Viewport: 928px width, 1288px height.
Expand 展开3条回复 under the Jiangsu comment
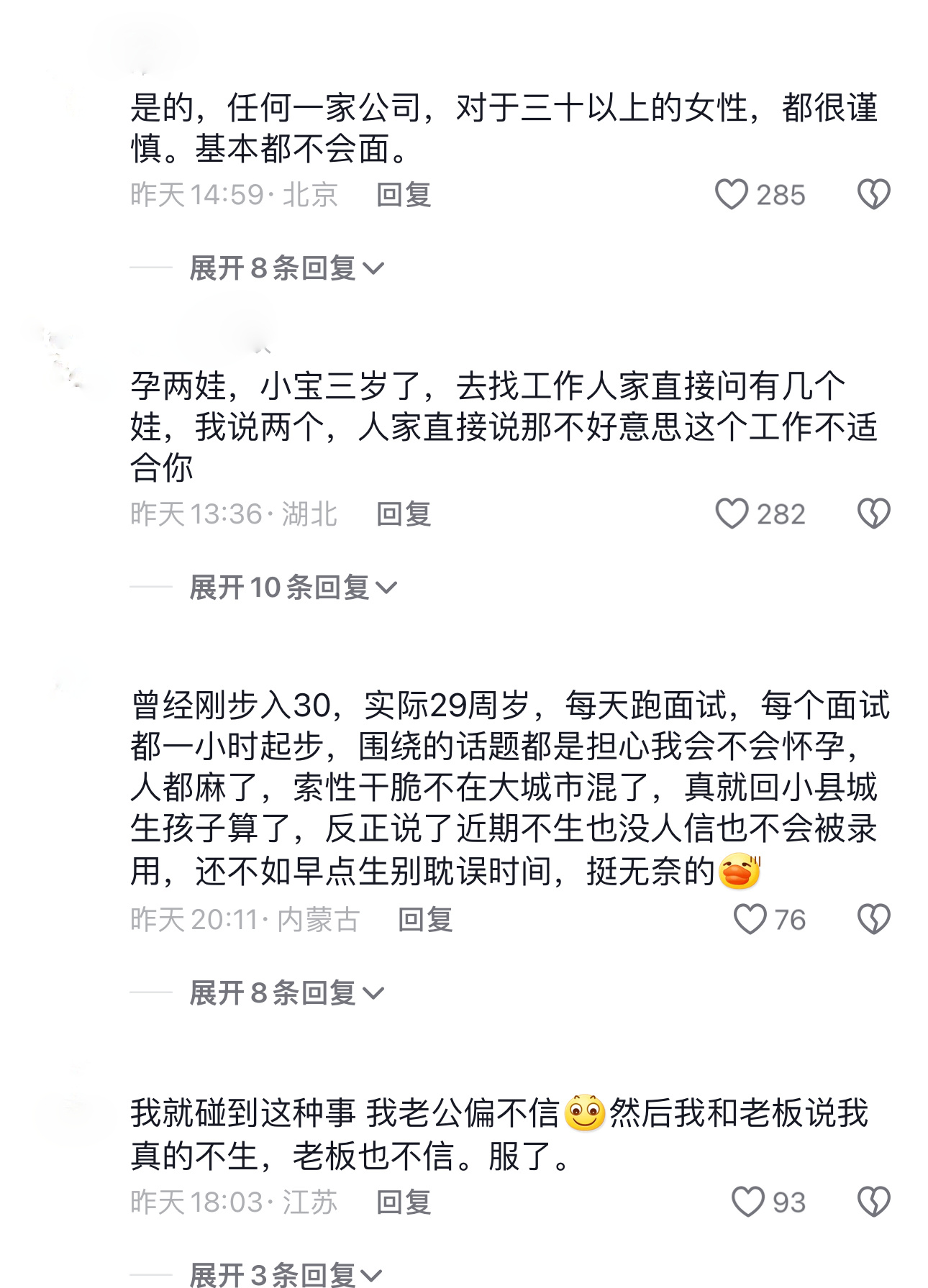click(x=286, y=1274)
